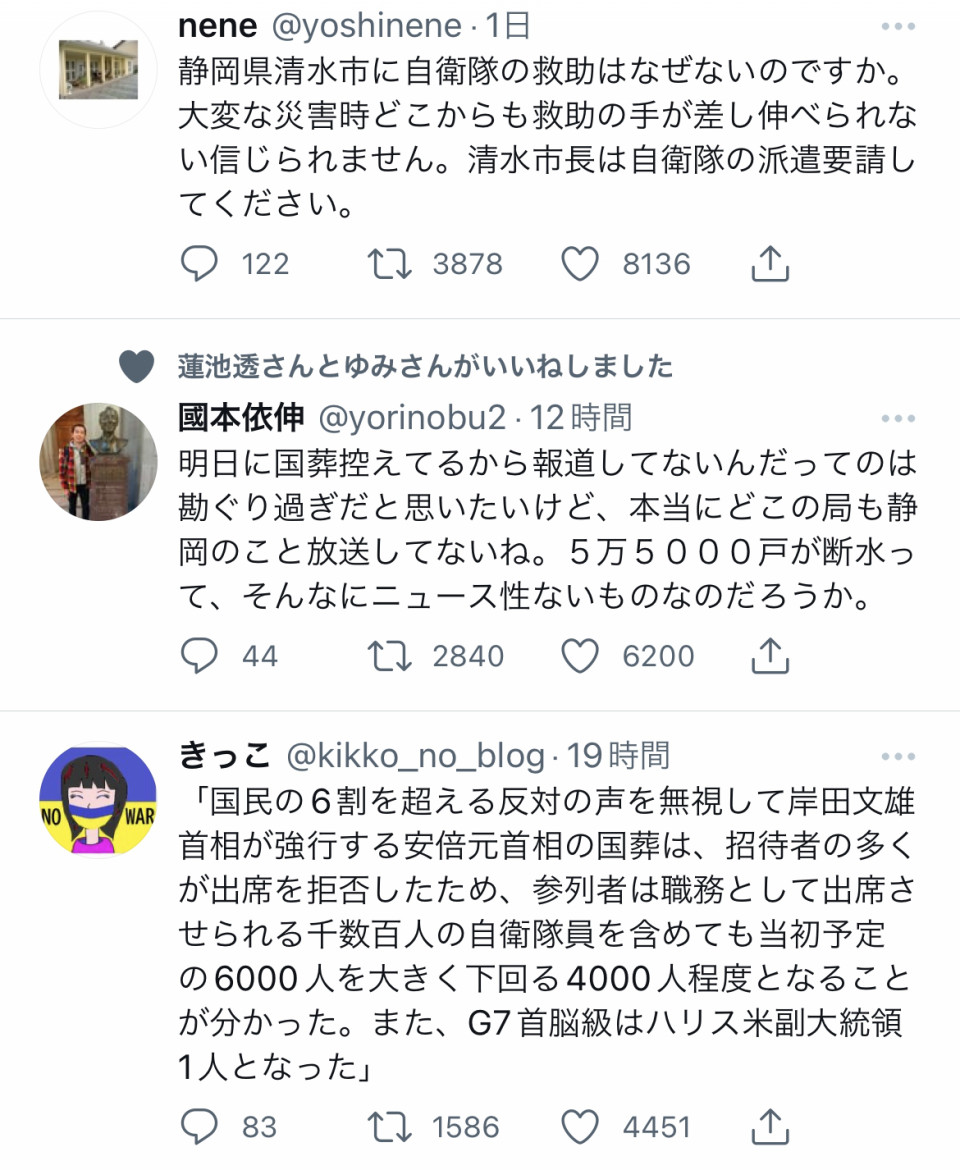Image resolution: width=960 pixels, height=1170 pixels.
Task: Like 國本依伸's tweet with 6200 likes
Action: click(x=579, y=656)
